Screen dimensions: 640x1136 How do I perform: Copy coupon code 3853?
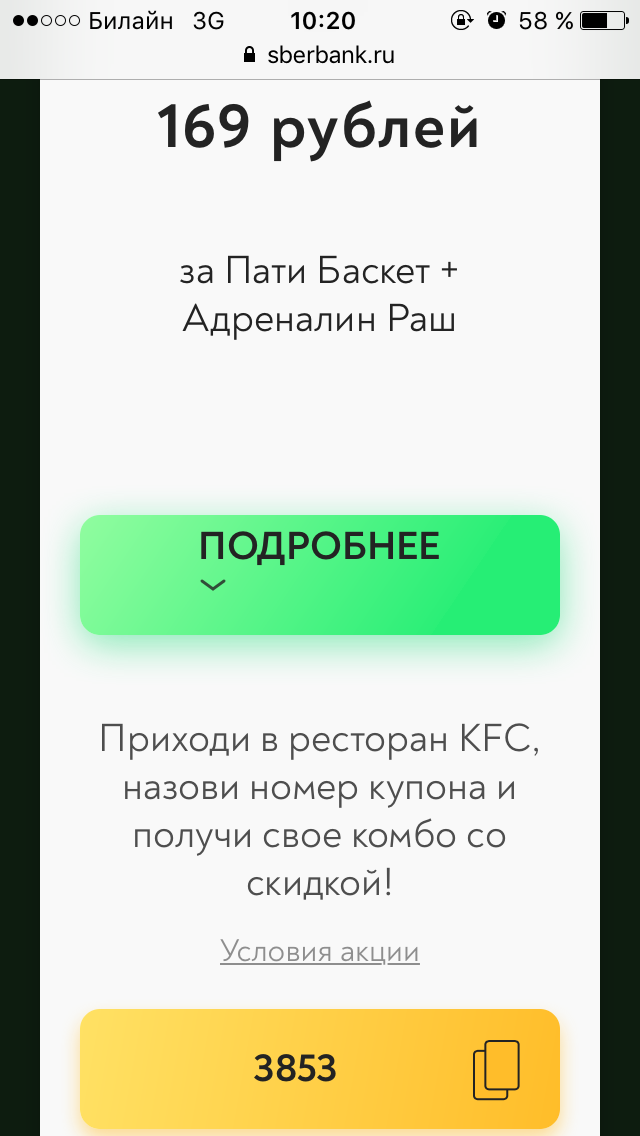496,1069
